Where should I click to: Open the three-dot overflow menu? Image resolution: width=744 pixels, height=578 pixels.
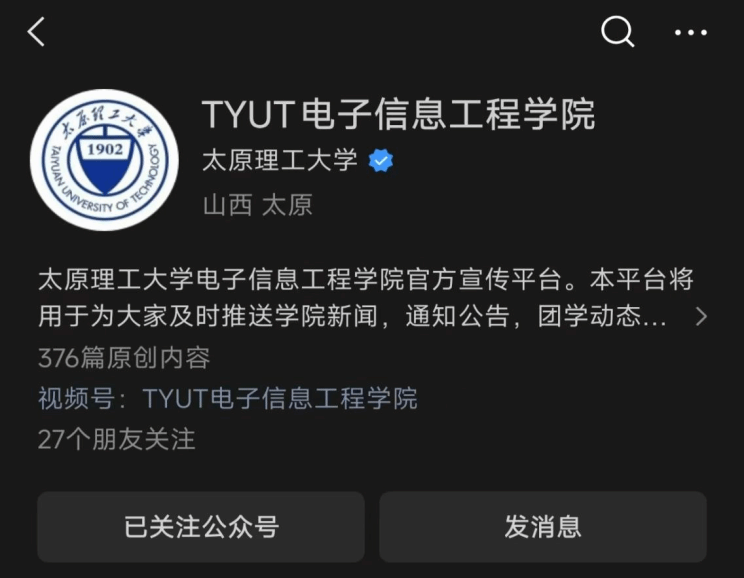[690, 33]
